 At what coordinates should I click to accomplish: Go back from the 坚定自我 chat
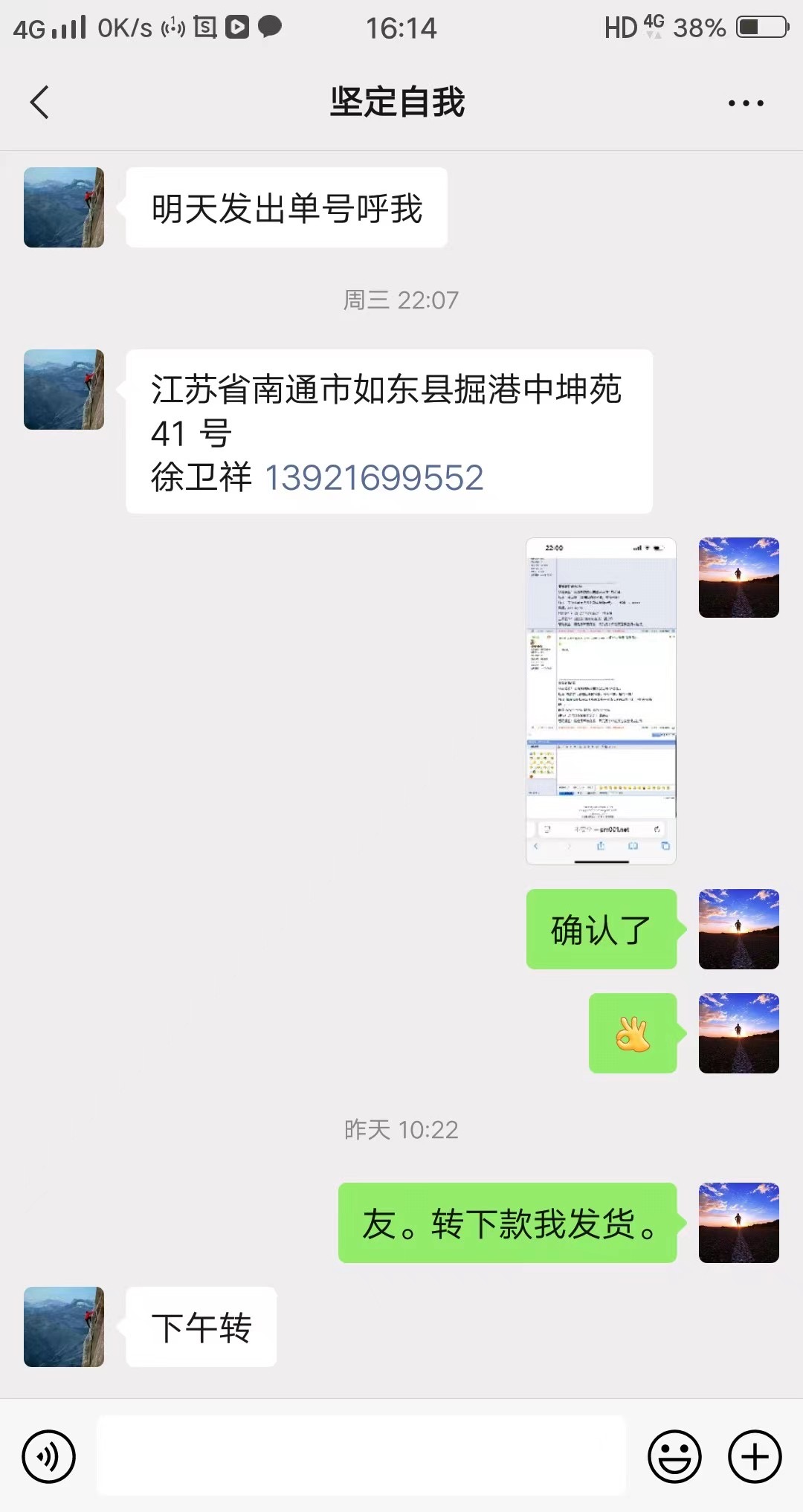40,102
